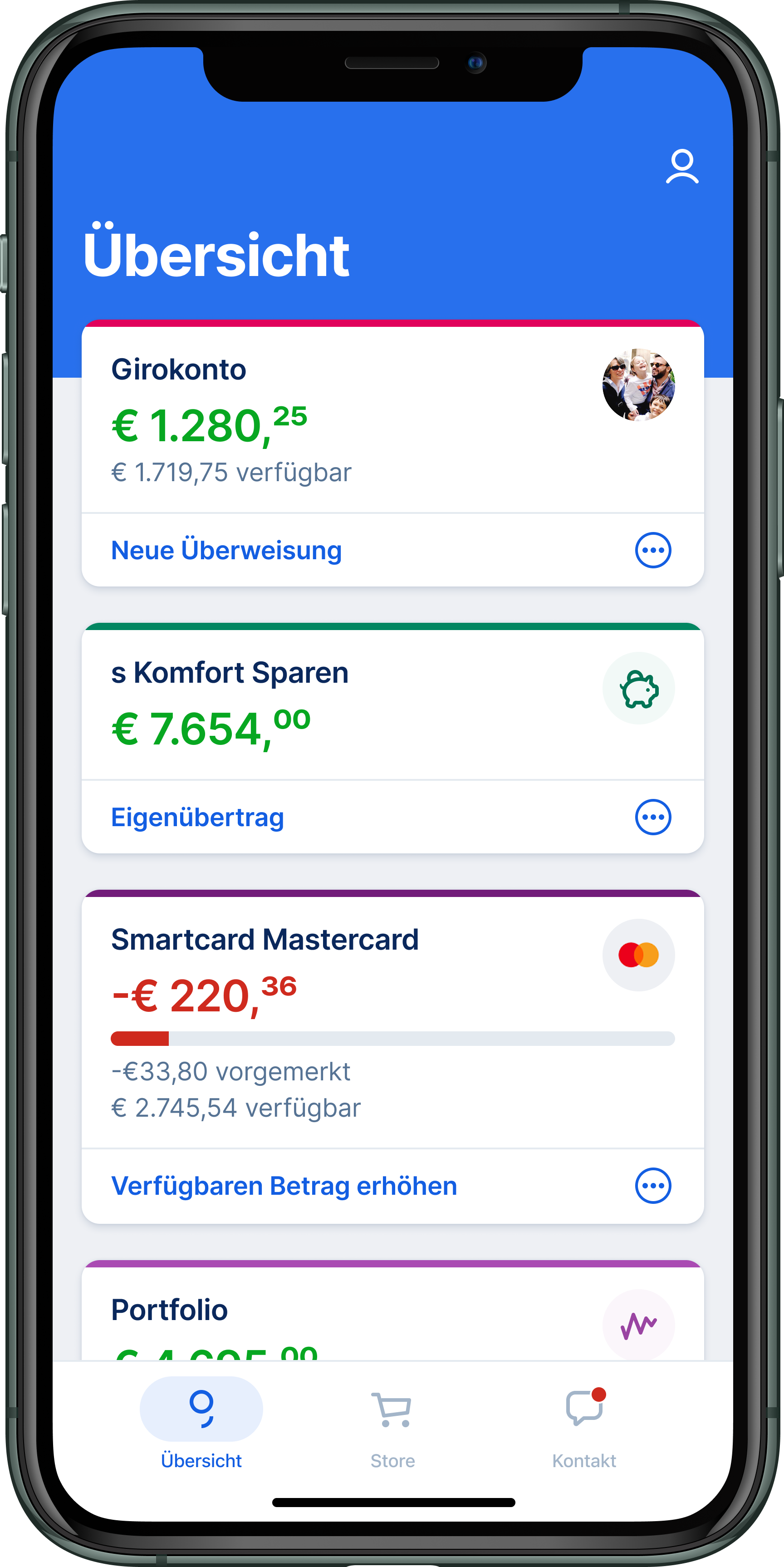
Task: Open more options for s Komfort Sparen
Action: [x=652, y=817]
